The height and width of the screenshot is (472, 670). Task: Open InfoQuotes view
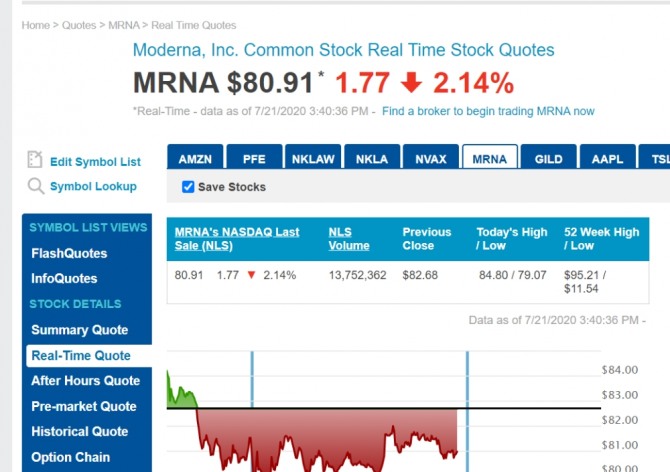tap(64, 278)
